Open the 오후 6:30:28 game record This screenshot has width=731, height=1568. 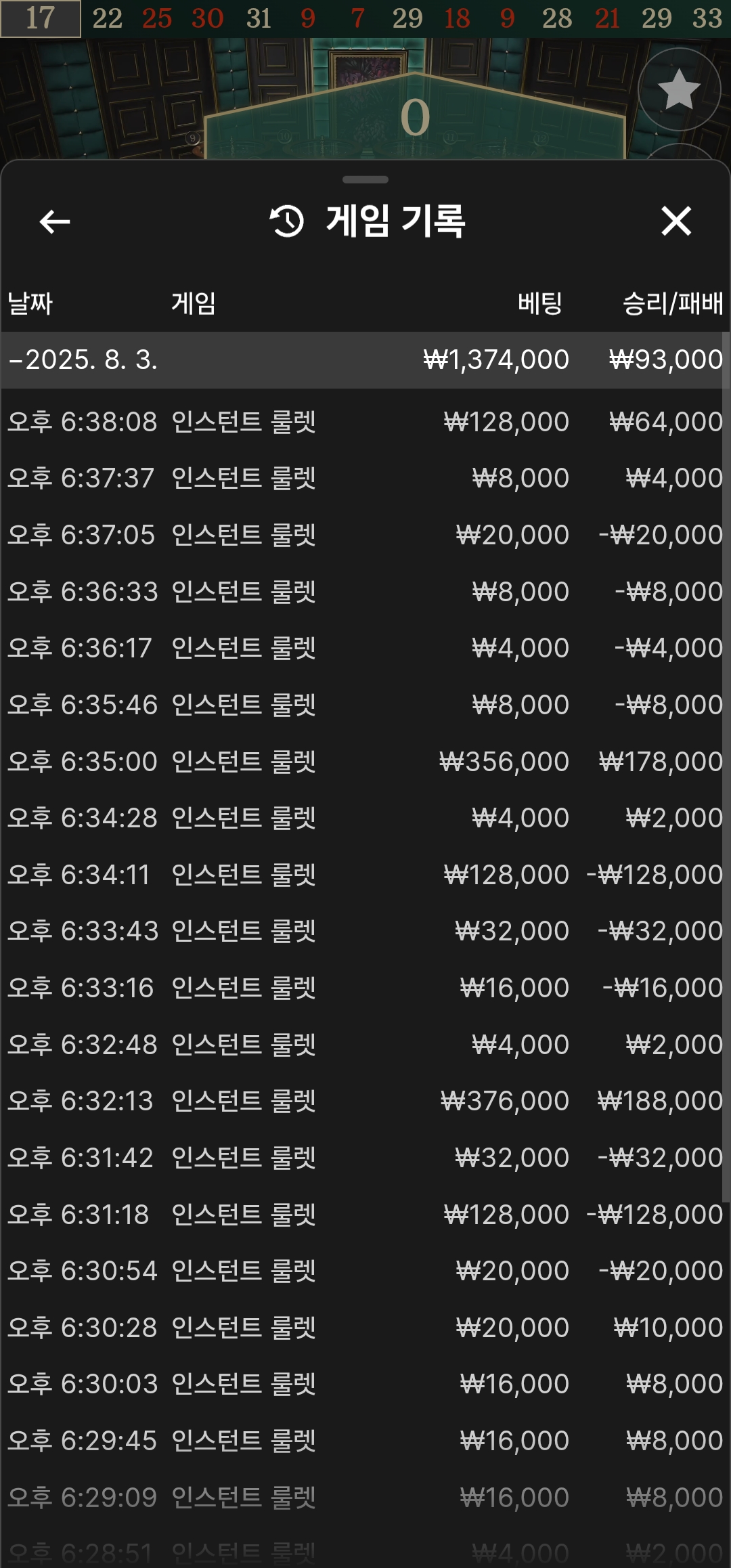(x=364, y=1328)
